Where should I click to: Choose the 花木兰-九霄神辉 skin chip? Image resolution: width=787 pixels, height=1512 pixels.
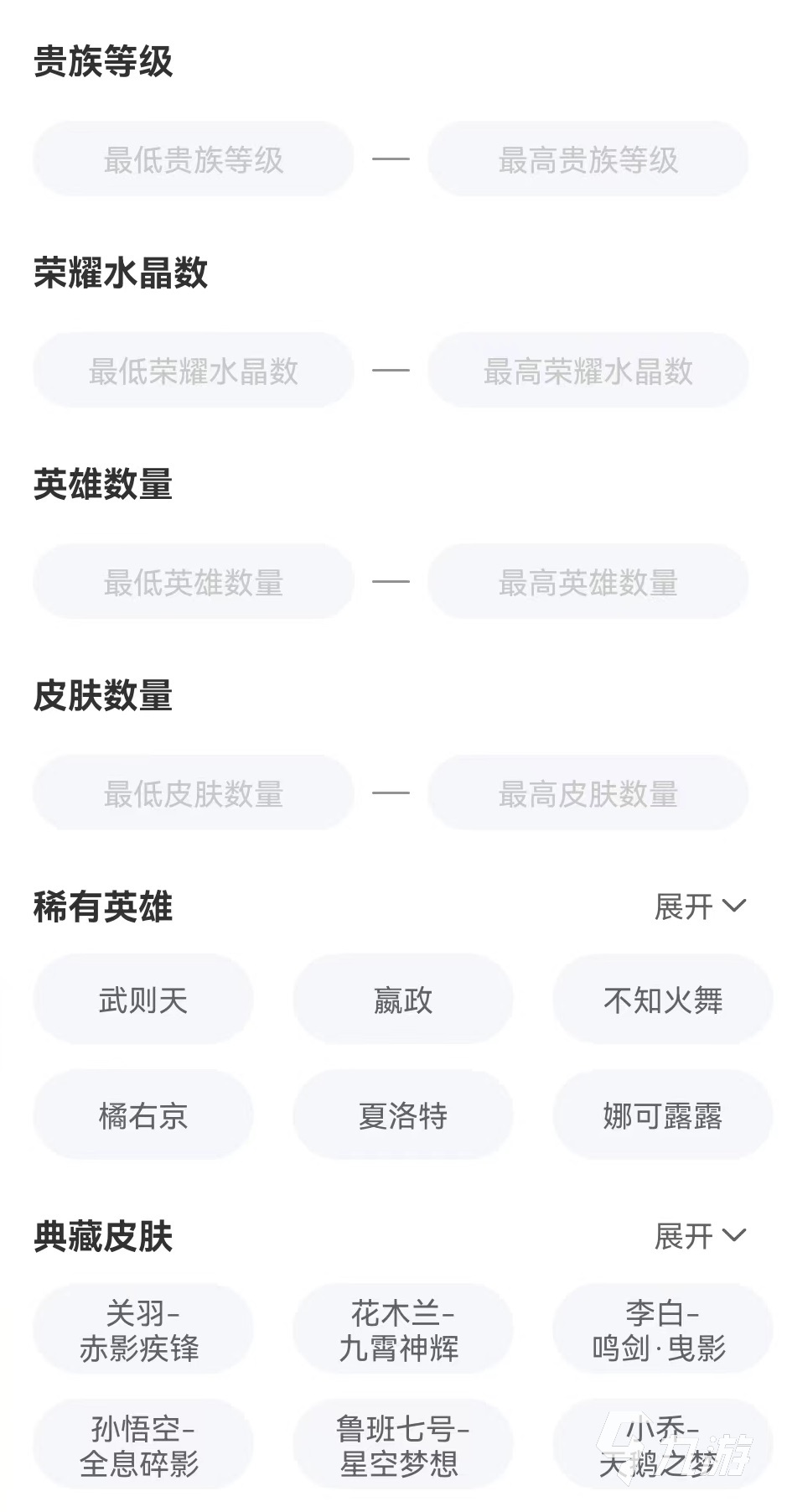click(x=403, y=1329)
